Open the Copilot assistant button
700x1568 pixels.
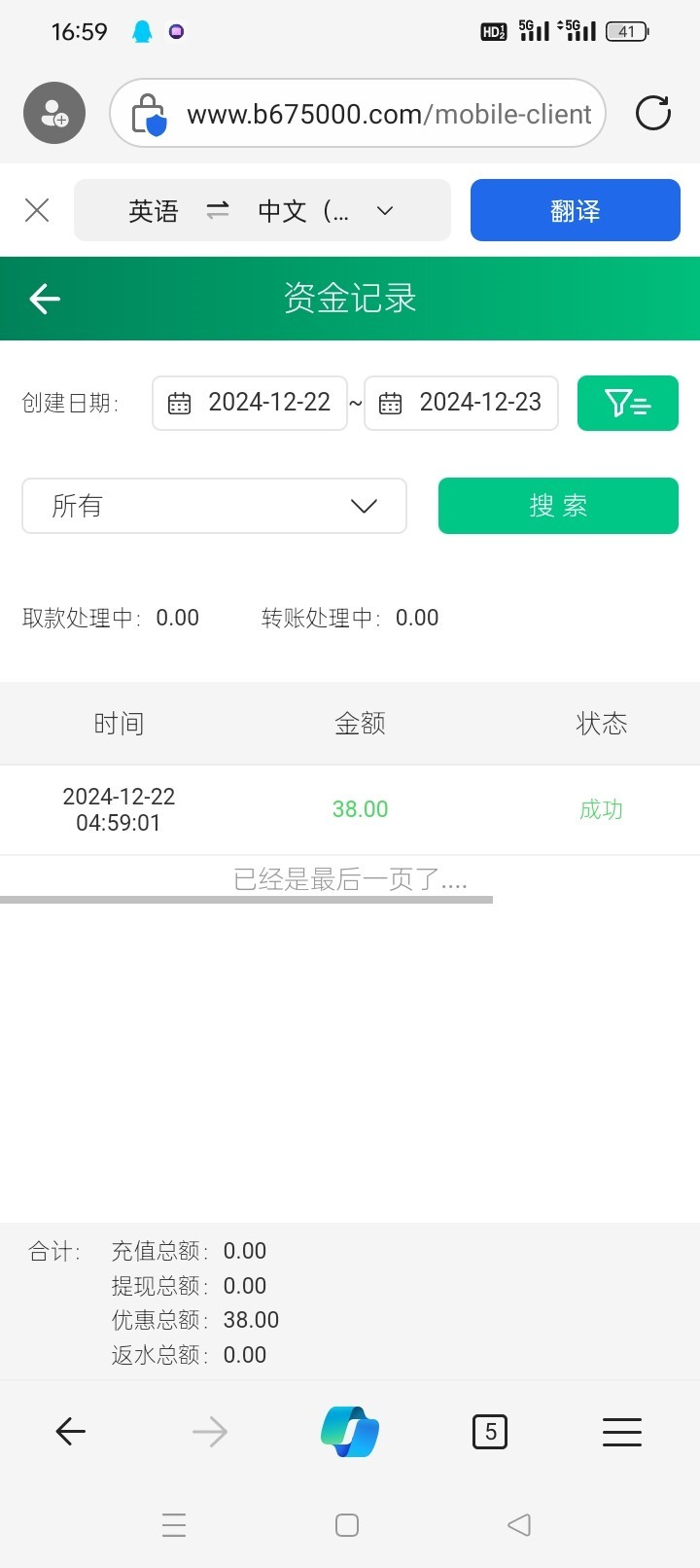point(350,1432)
